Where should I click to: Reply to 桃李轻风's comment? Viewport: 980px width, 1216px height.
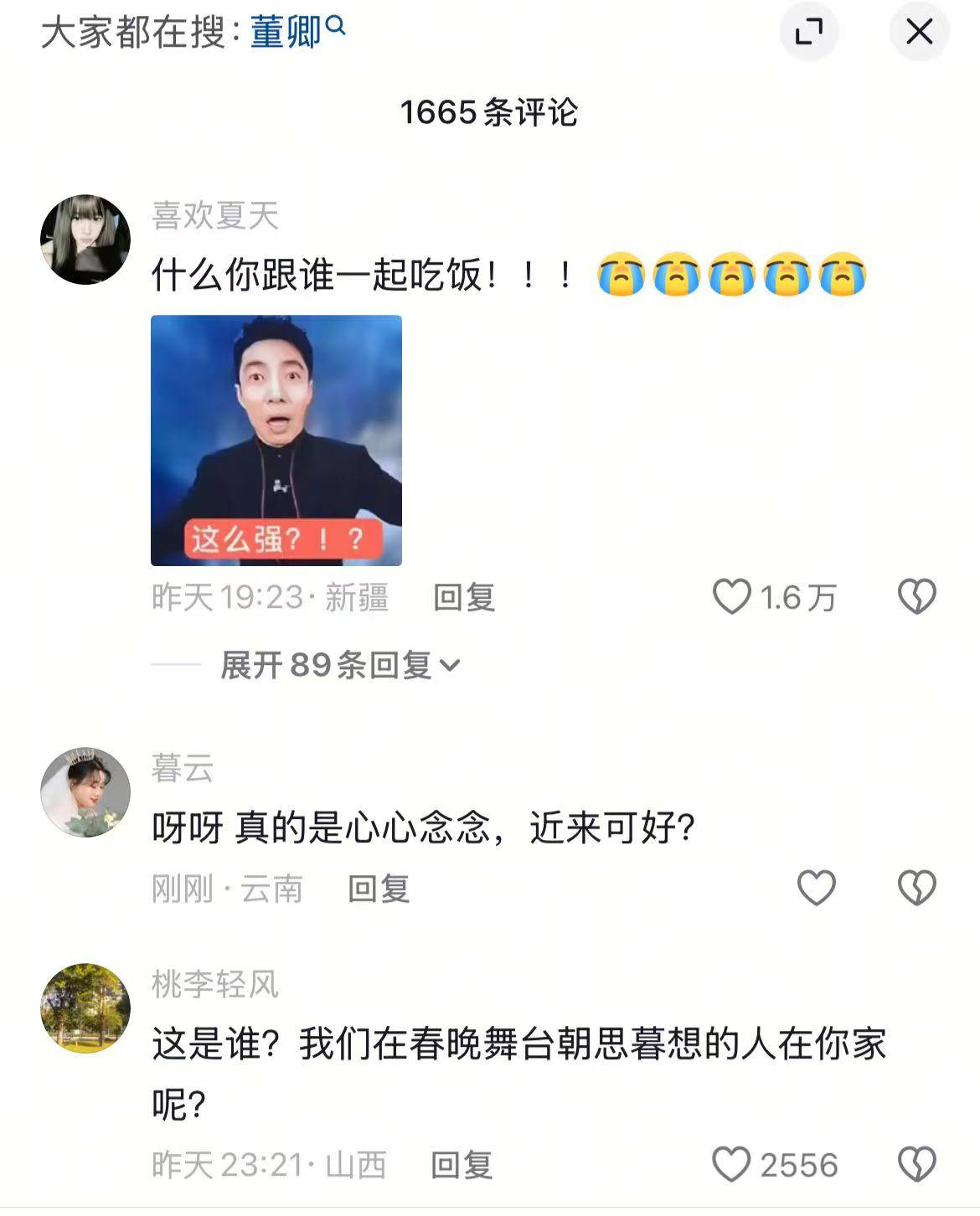[x=462, y=1165]
